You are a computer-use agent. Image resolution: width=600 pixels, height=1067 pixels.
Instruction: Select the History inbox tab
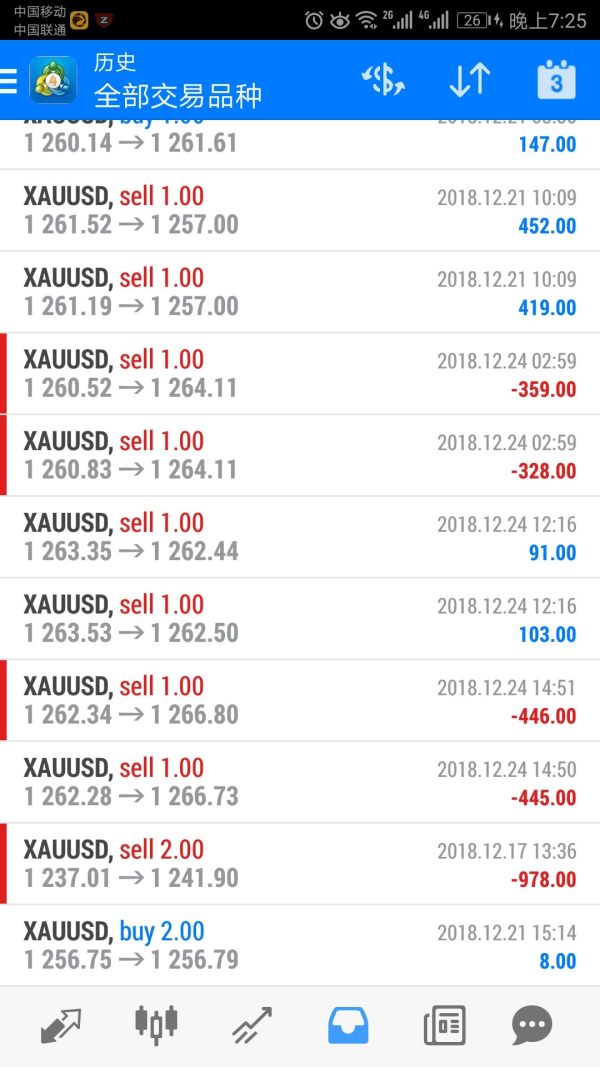[x=348, y=1025]
